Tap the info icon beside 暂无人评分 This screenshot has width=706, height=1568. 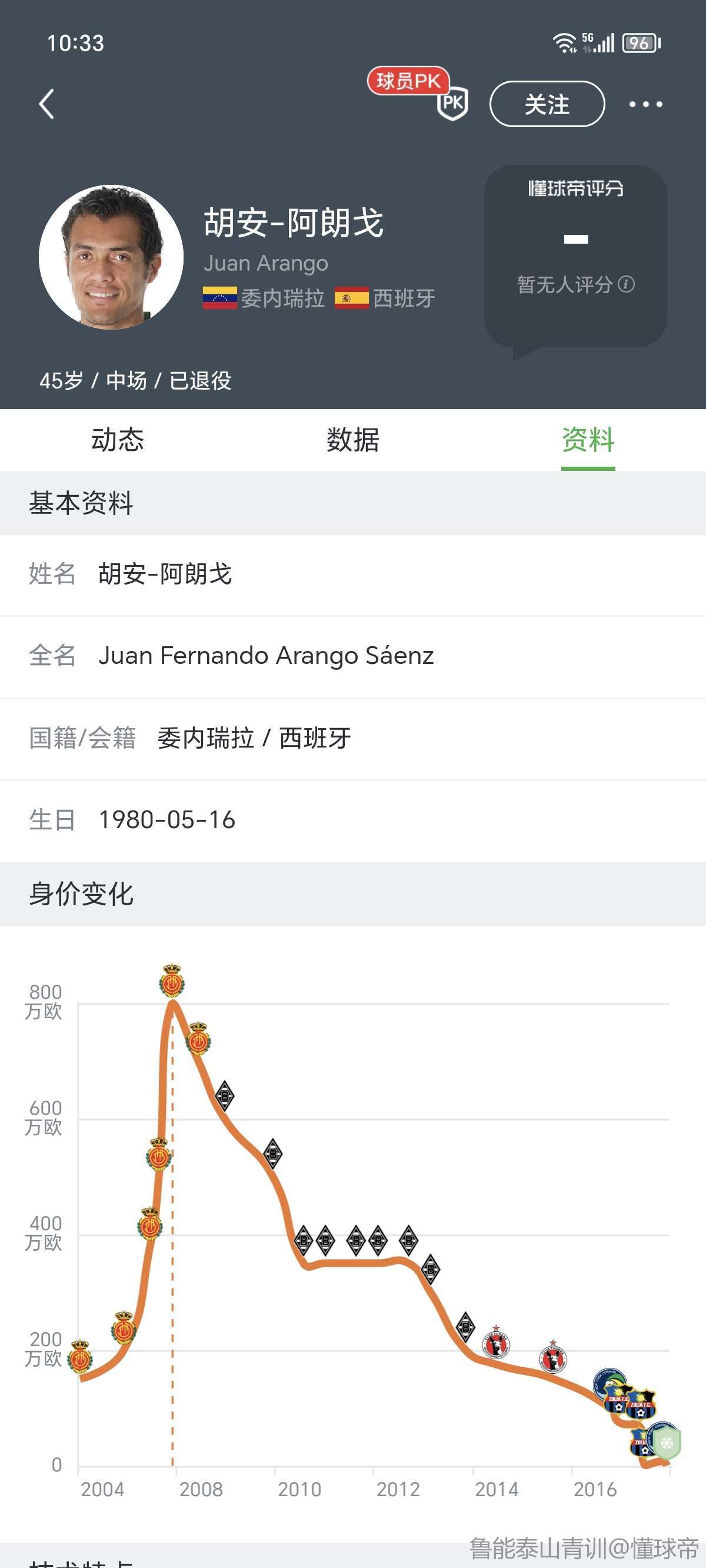pos(626,284)
